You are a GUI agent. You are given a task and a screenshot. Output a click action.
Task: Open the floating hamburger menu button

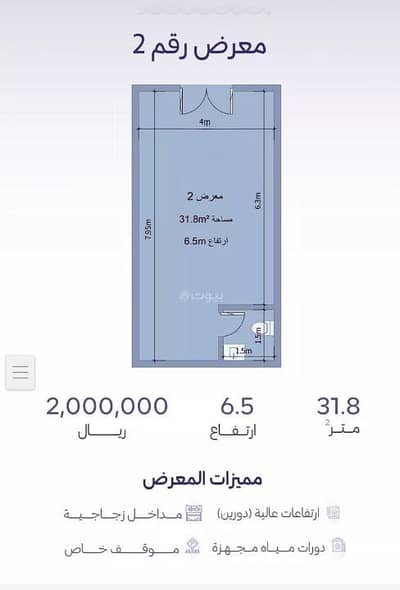click(x=20, y=372)
